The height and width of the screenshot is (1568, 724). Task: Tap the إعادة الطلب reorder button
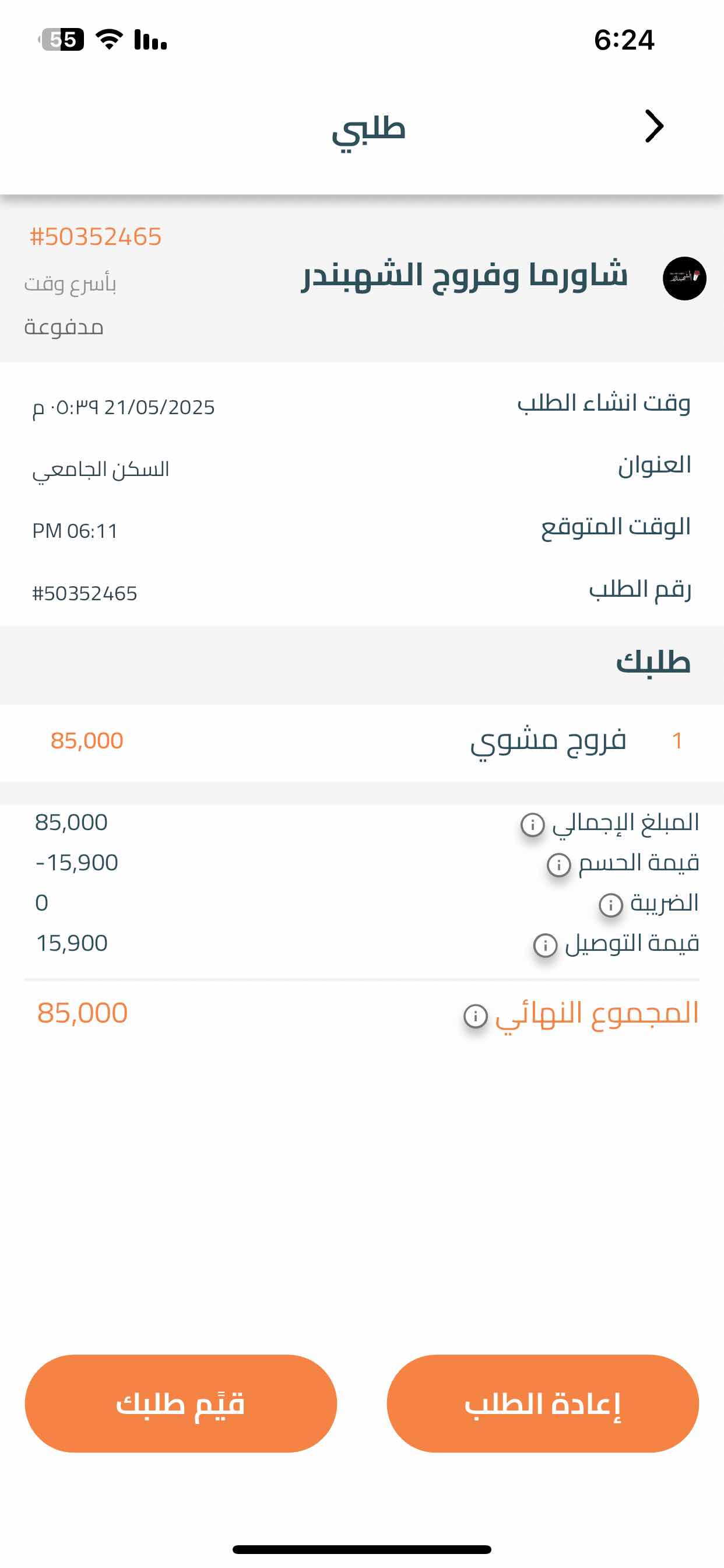542,1403
